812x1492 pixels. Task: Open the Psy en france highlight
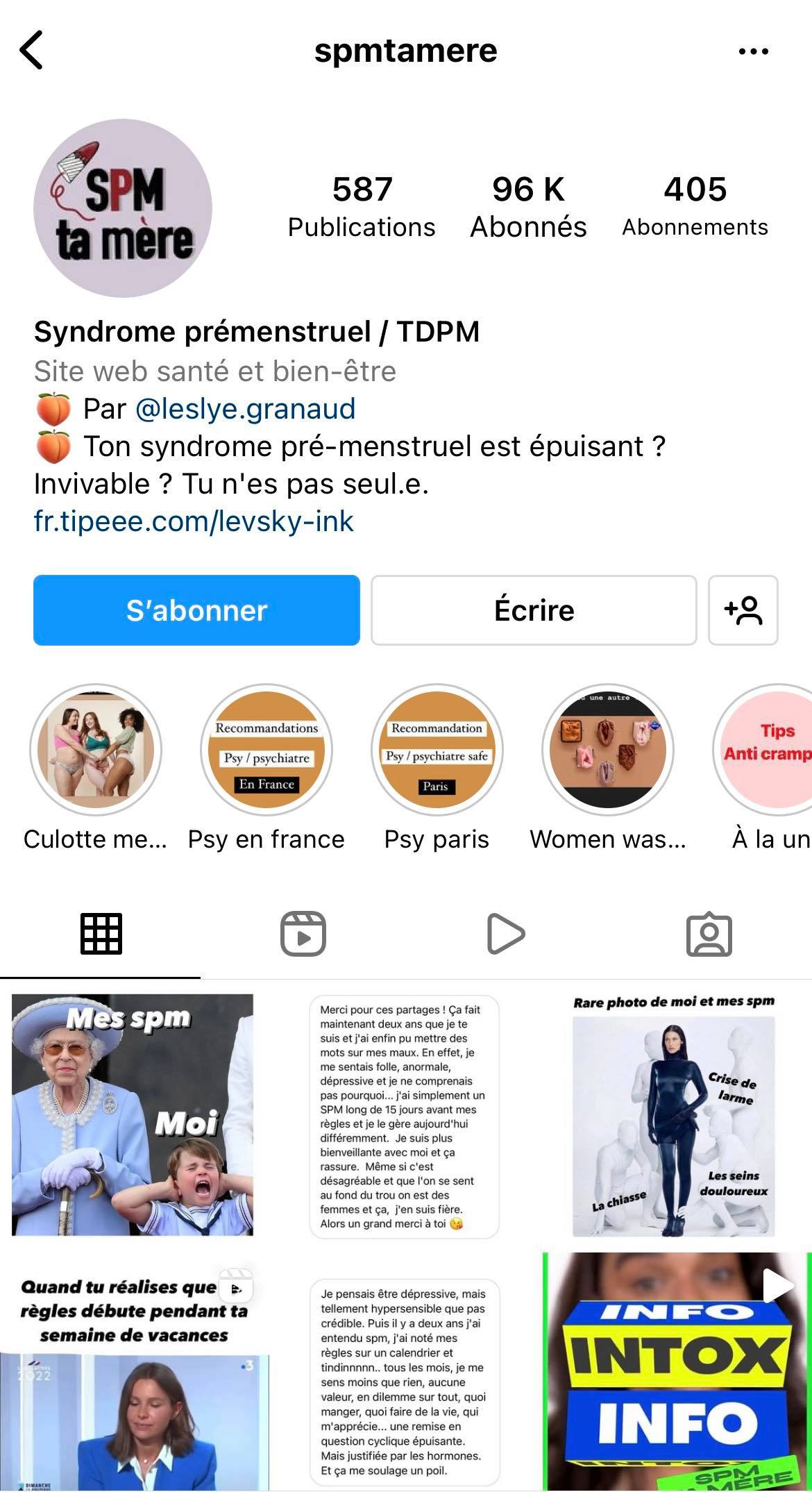coord(267,750)
